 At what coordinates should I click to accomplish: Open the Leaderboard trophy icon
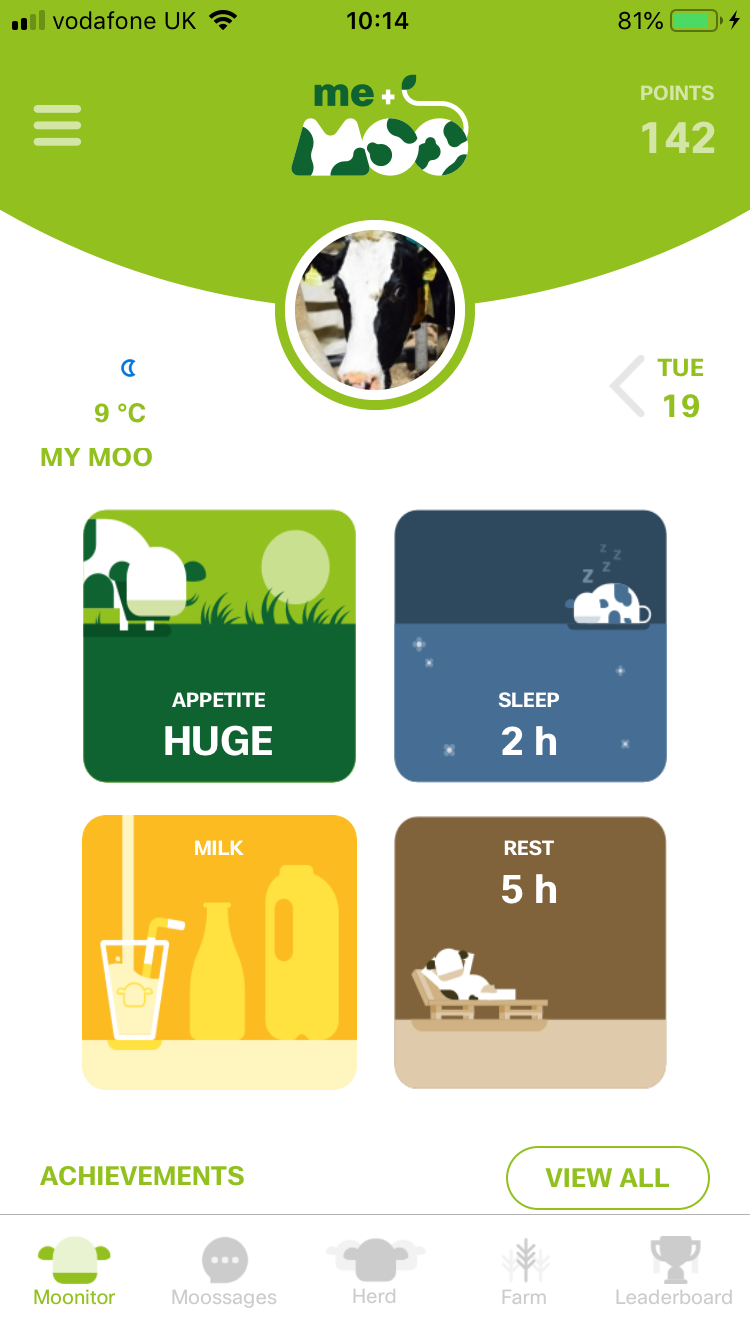673,1260
